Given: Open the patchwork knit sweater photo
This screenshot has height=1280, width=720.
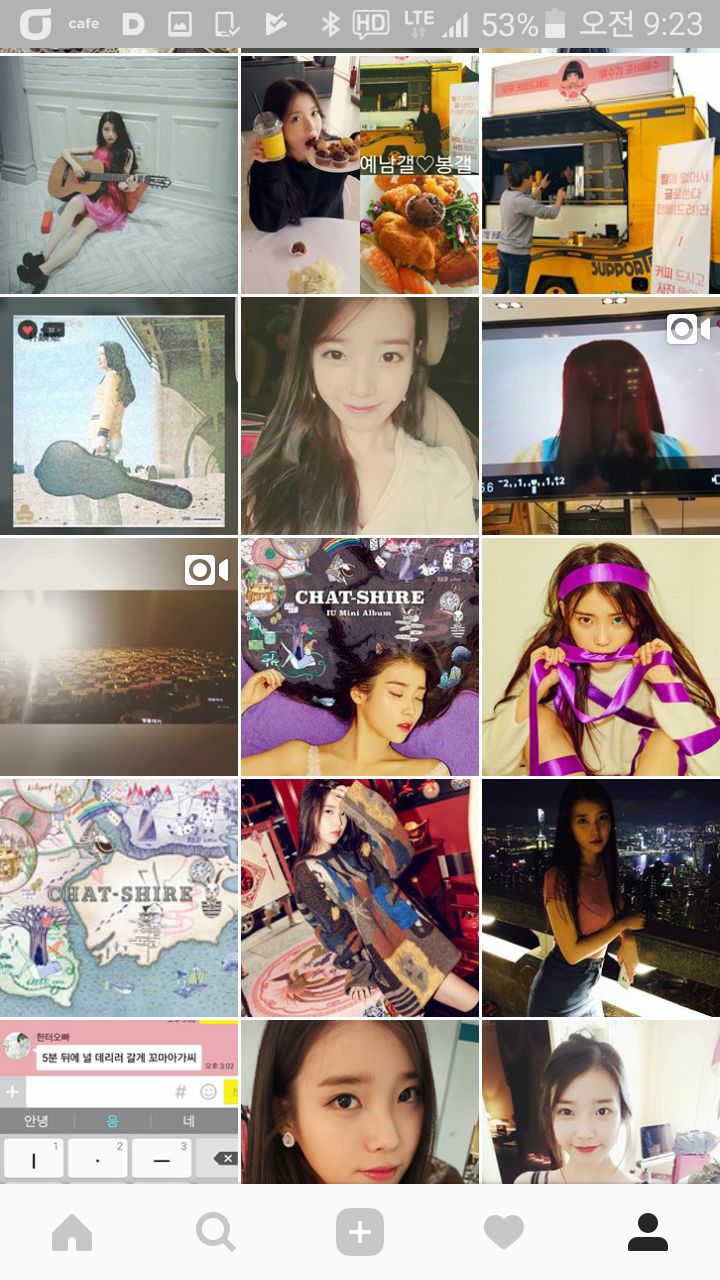Looking at the screenshot, I should coord(360,898).
